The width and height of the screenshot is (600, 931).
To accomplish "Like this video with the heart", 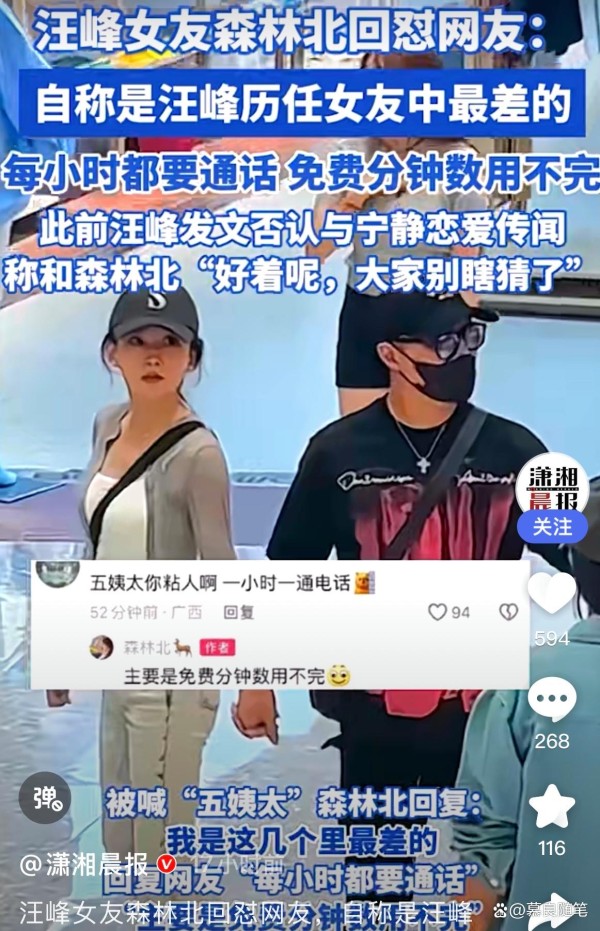I will tap(552, 593).
